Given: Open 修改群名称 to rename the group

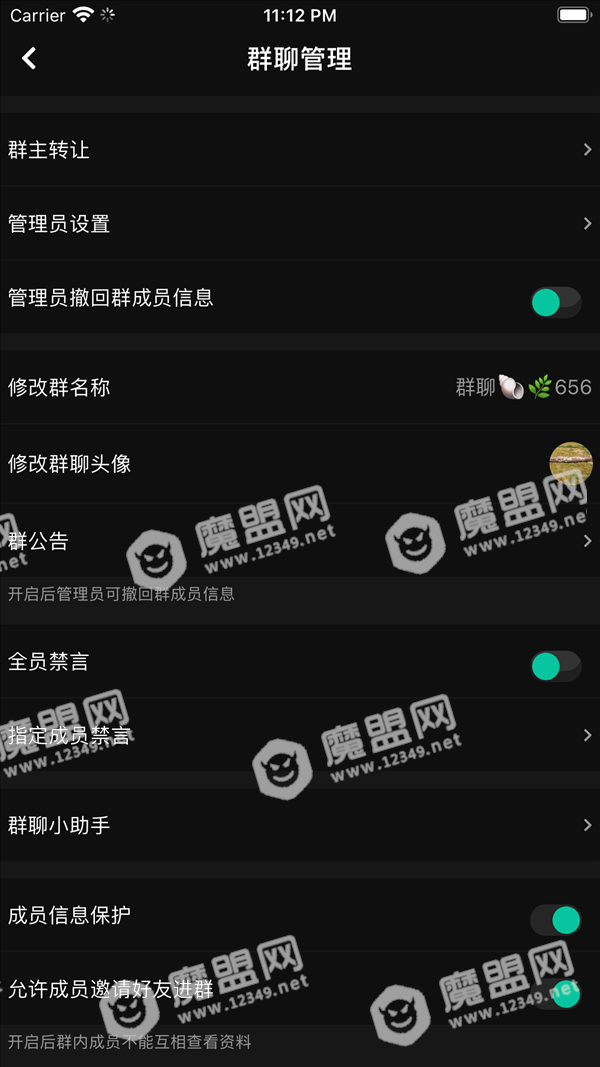Looking at the screenshot, I should (300, 387).
